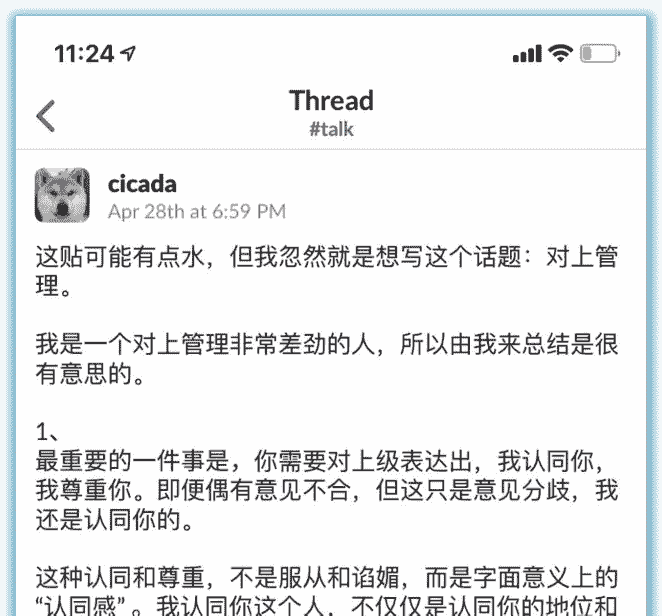Open cicada's username profile
Viewport: 662px width, 616px height.
142,184
